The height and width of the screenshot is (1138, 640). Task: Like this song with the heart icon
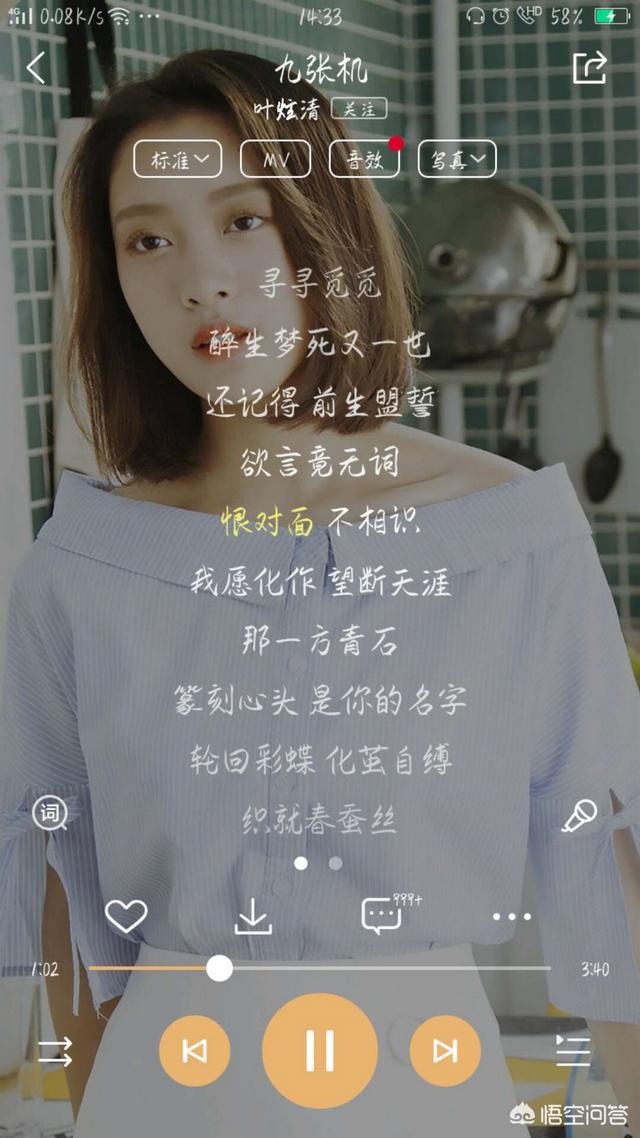coord(126,917)
